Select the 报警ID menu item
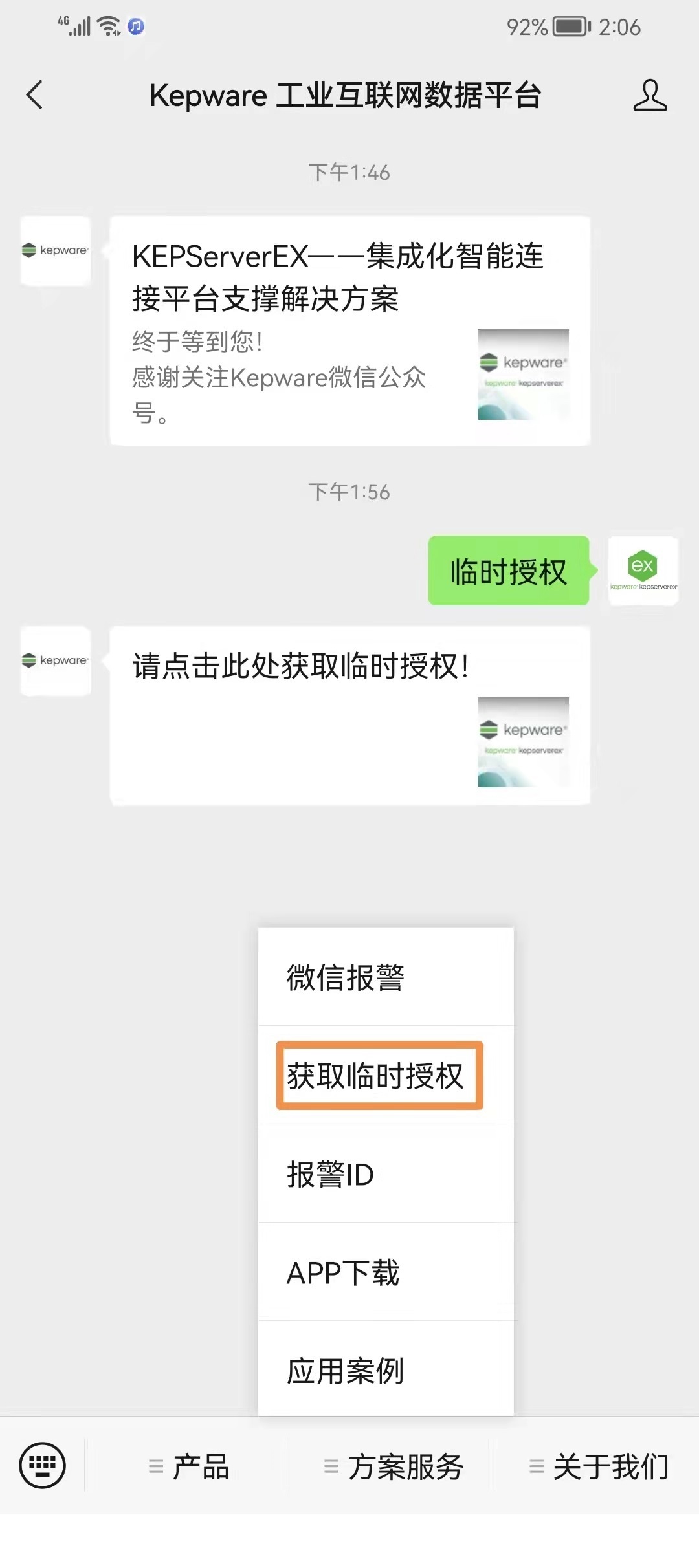 (386, 1174)
